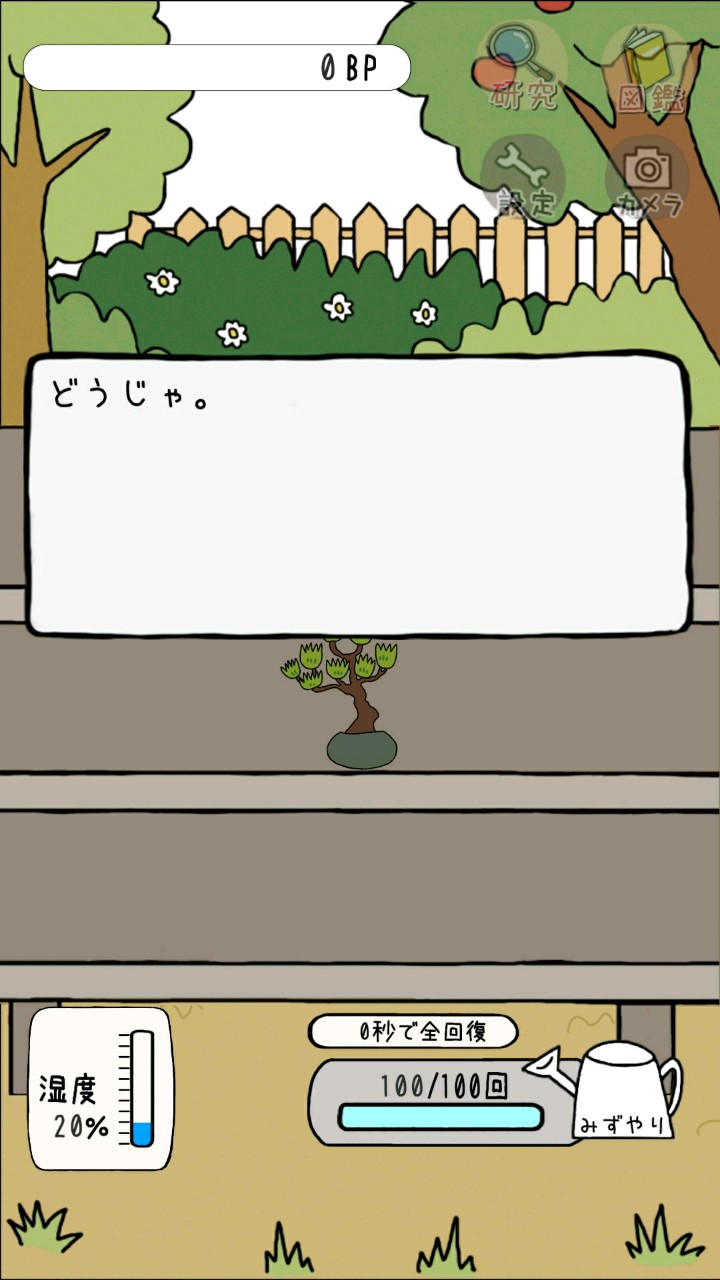Open the カメラ camera button

(x=648, y=180)
